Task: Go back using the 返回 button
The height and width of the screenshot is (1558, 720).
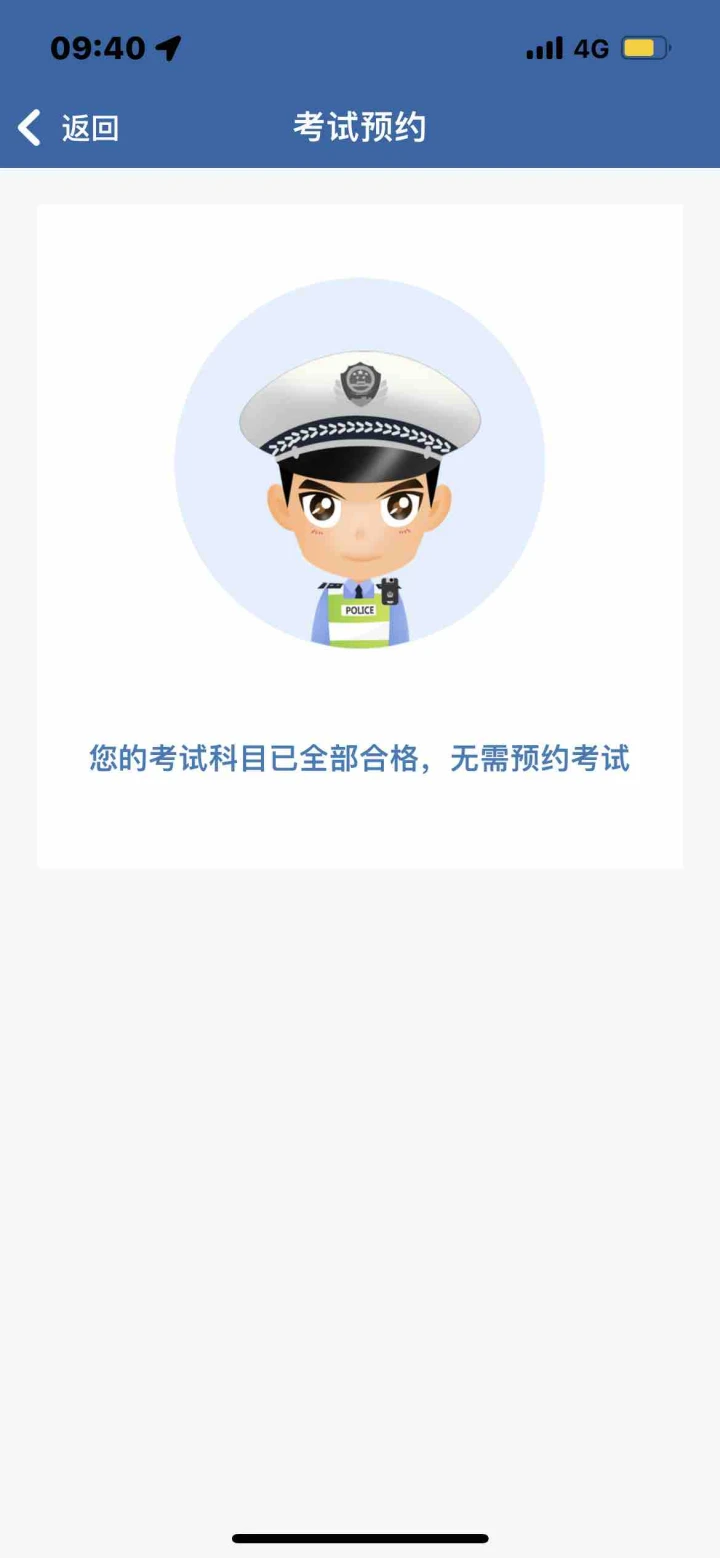Action: (68, 128)
